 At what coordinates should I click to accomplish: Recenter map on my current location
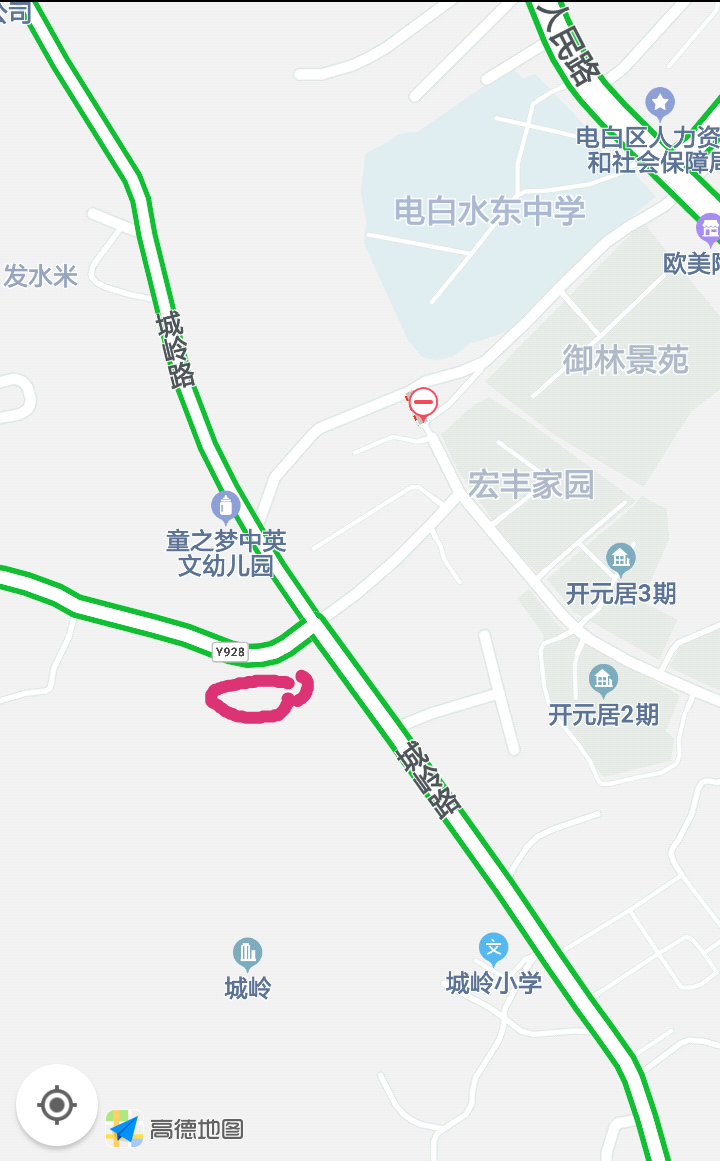coord(57,1105)
